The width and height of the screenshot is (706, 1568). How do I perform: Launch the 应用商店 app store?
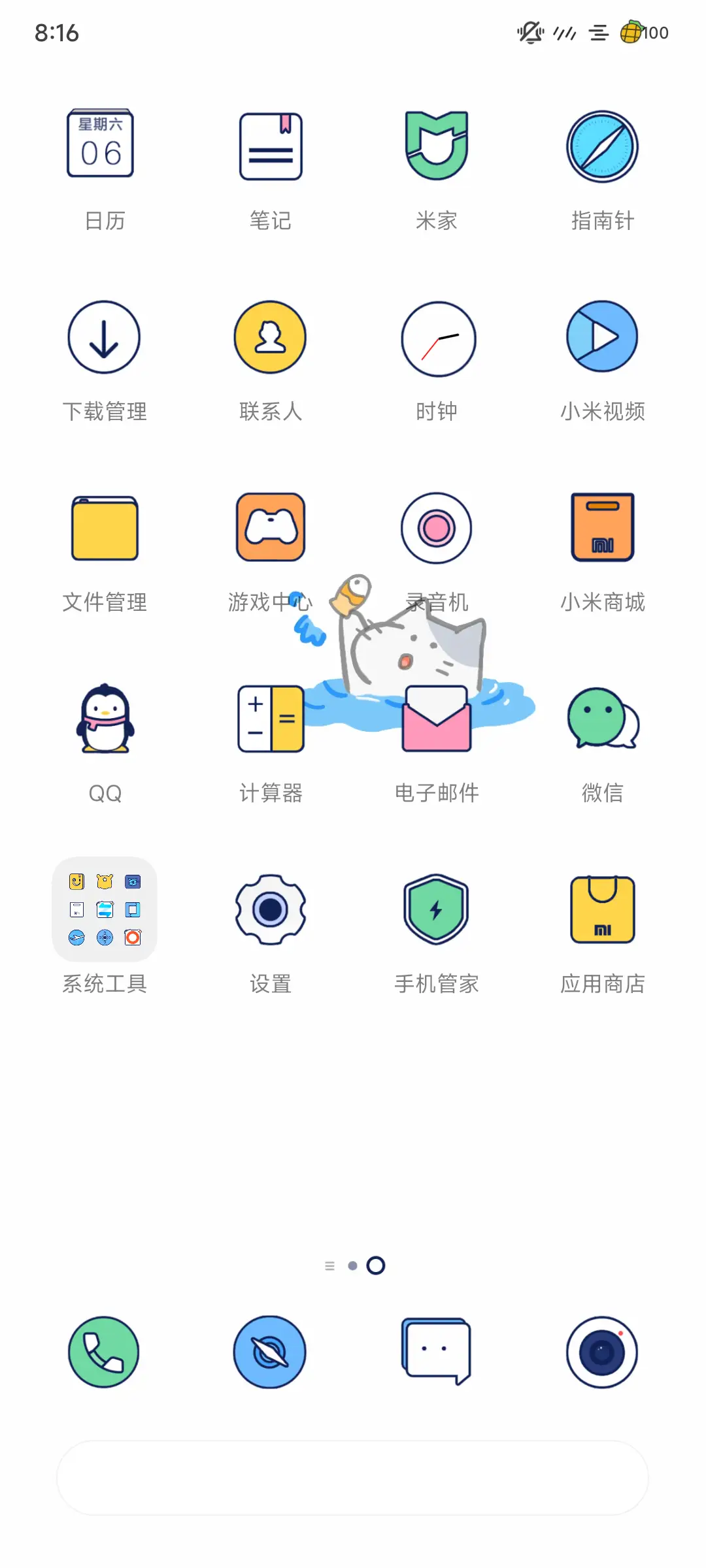pos(601,909)
